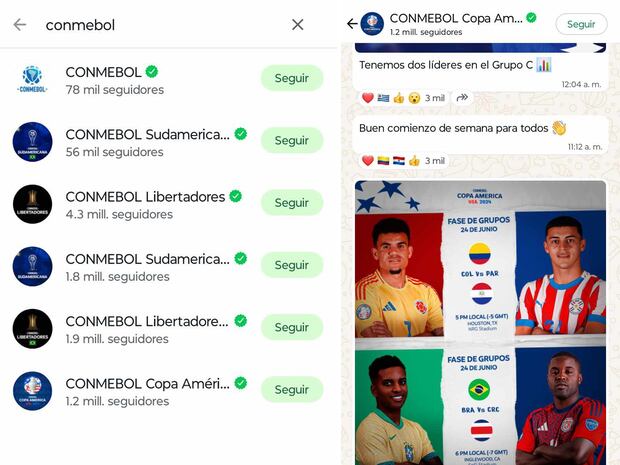Clear the conmebol search text
The image size is (620, 465).
[x=297, y=25]
